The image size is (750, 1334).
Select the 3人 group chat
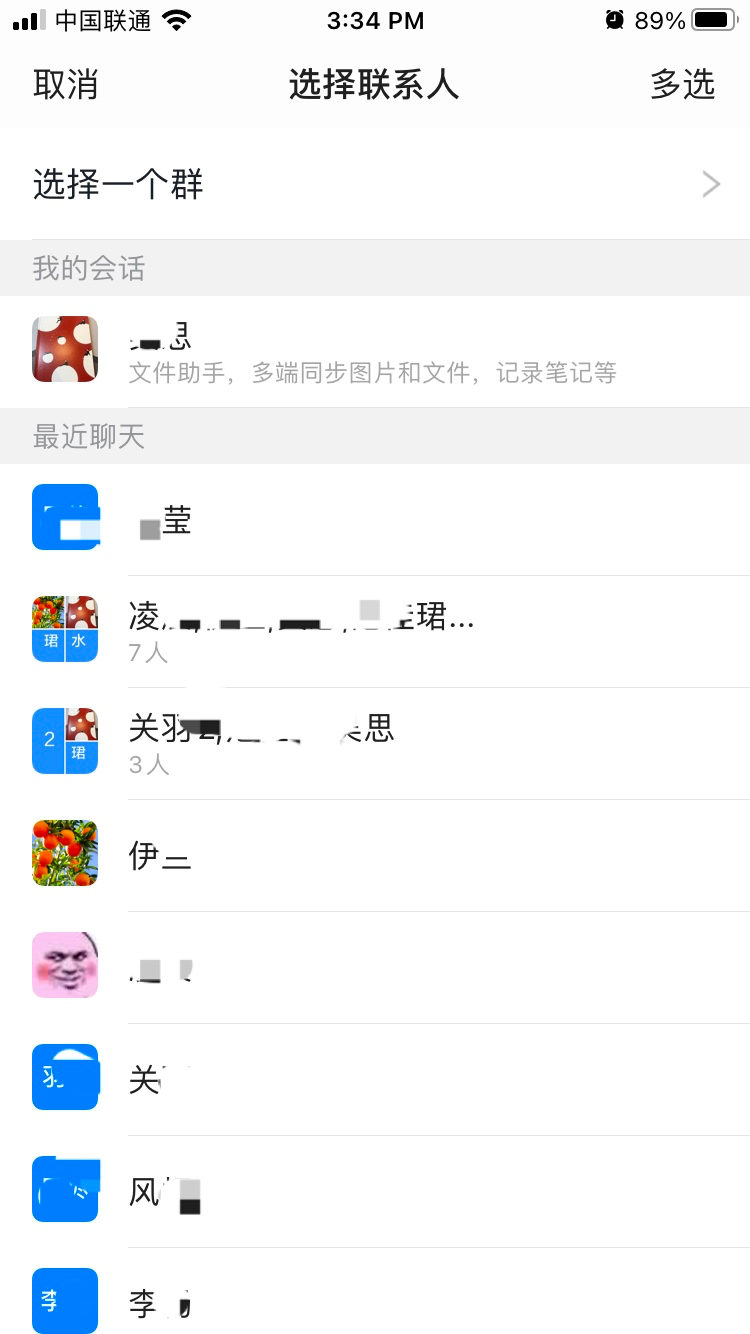pos(375,743)
